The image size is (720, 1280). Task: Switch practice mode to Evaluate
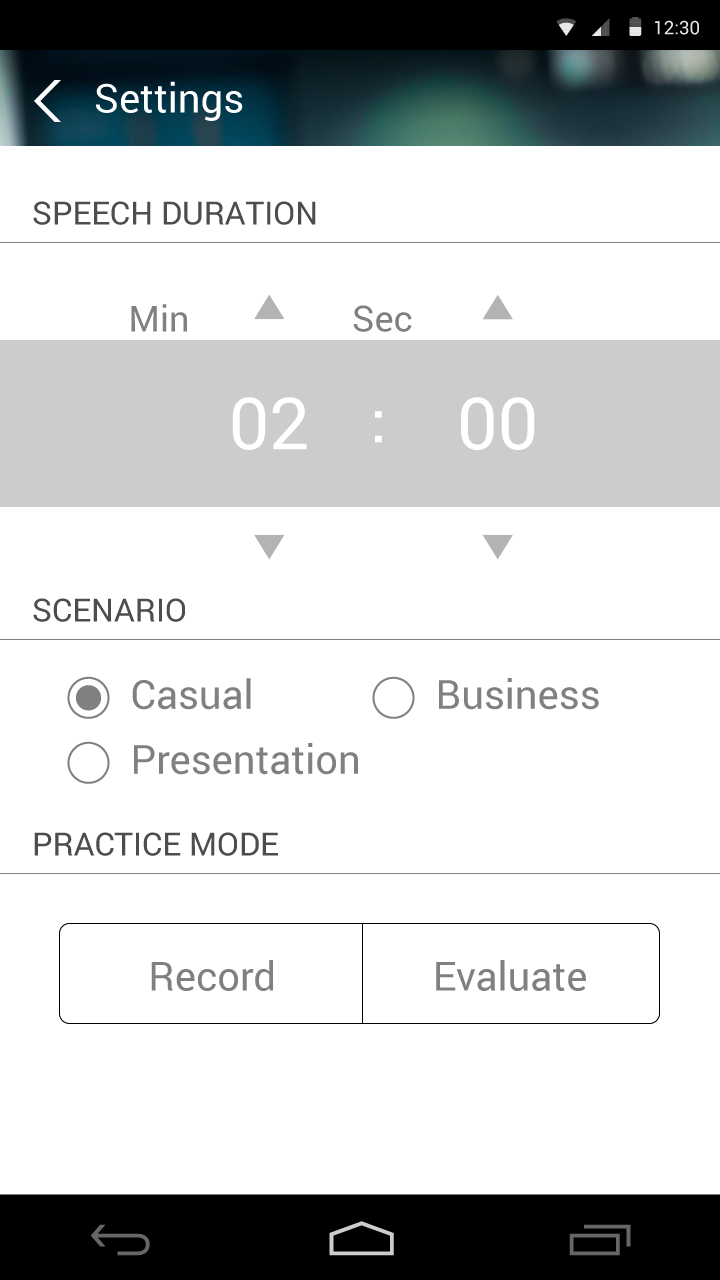tap(510, 974)
